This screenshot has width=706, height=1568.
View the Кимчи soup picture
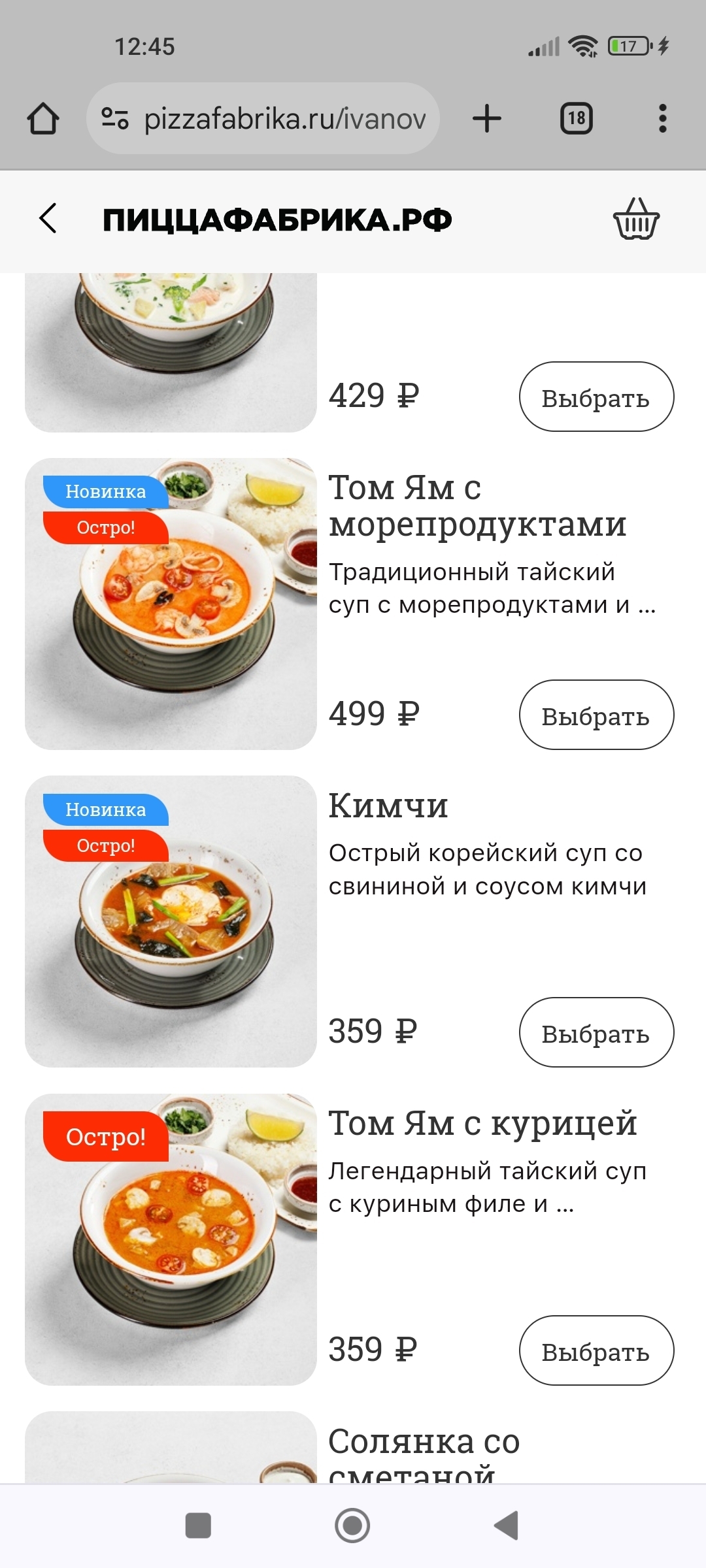point(171,921)
